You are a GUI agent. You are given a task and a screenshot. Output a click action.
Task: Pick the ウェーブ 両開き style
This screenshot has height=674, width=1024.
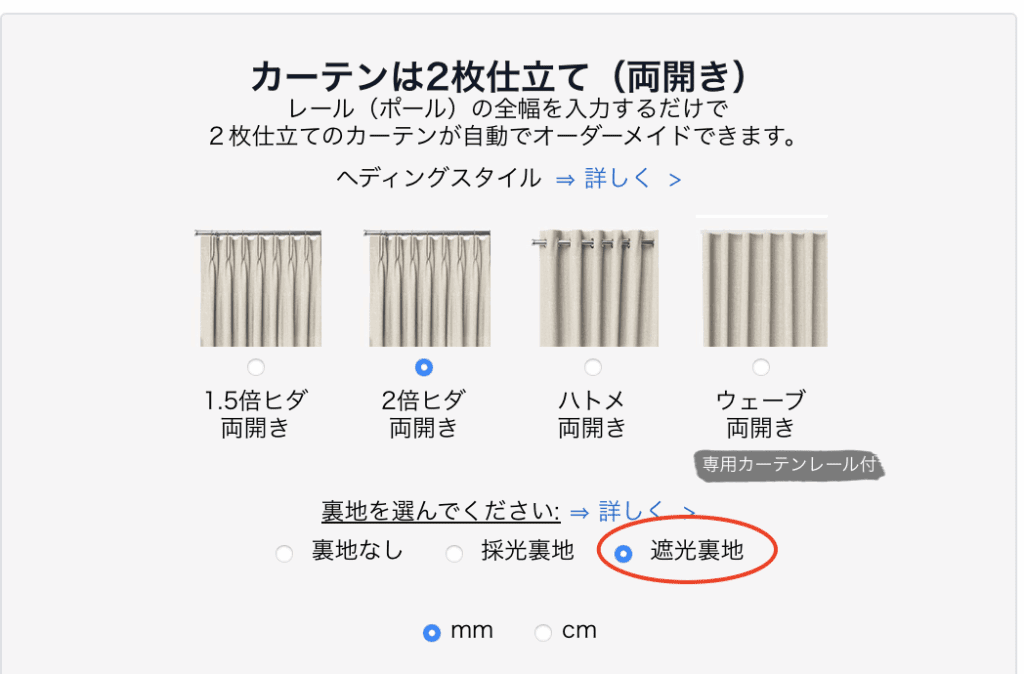(761, 367)
